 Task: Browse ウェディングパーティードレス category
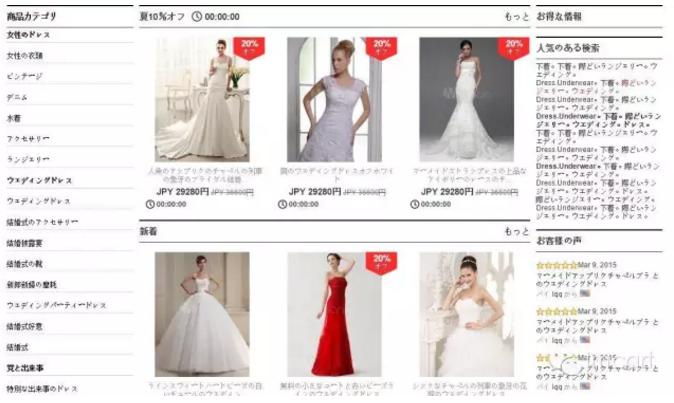(x=56, y=305)
